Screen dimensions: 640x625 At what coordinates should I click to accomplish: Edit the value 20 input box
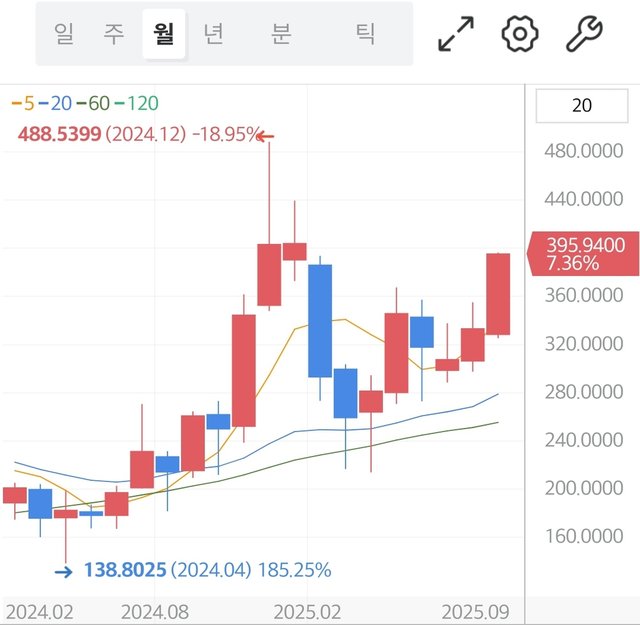click(582, 105)
